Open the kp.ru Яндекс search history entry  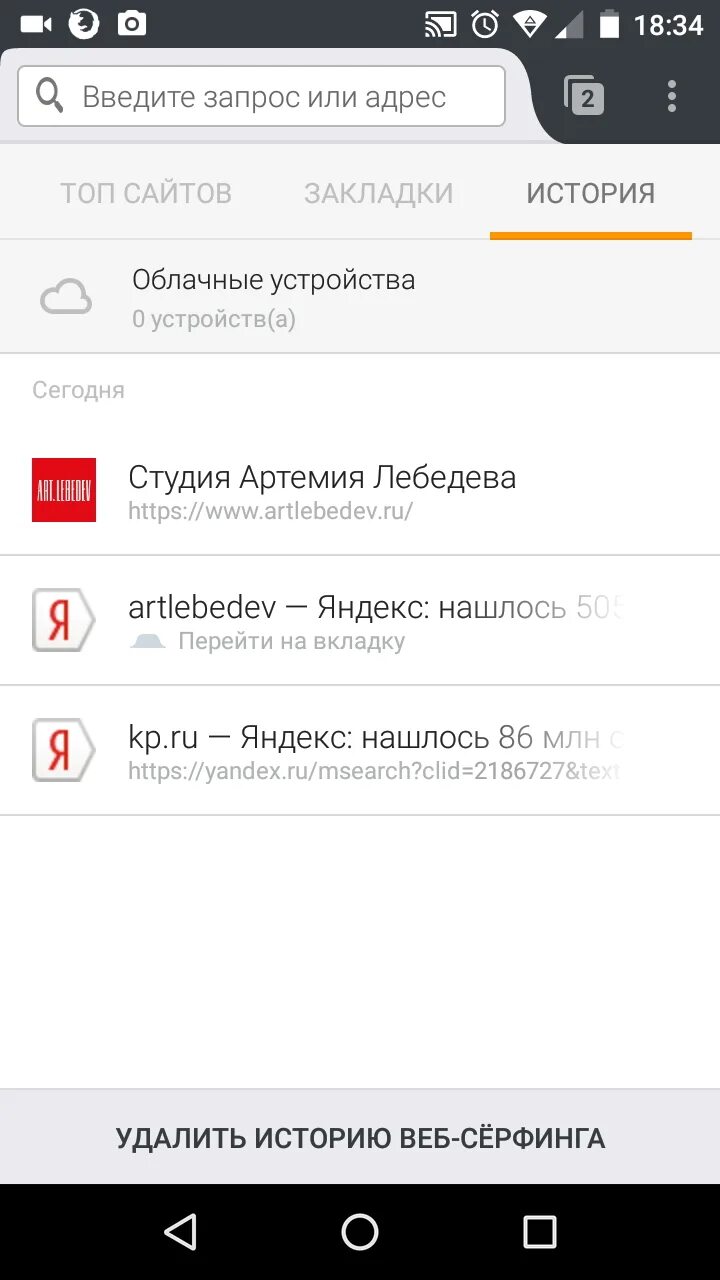coord(360,750)
